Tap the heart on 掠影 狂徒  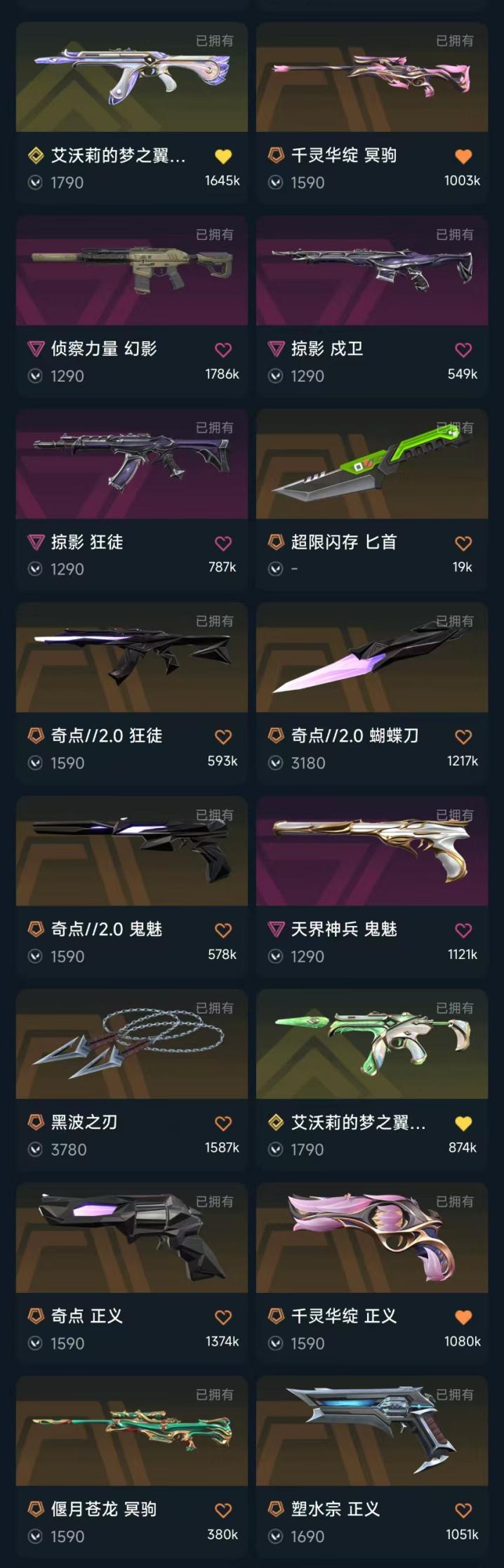coord(223,543)
